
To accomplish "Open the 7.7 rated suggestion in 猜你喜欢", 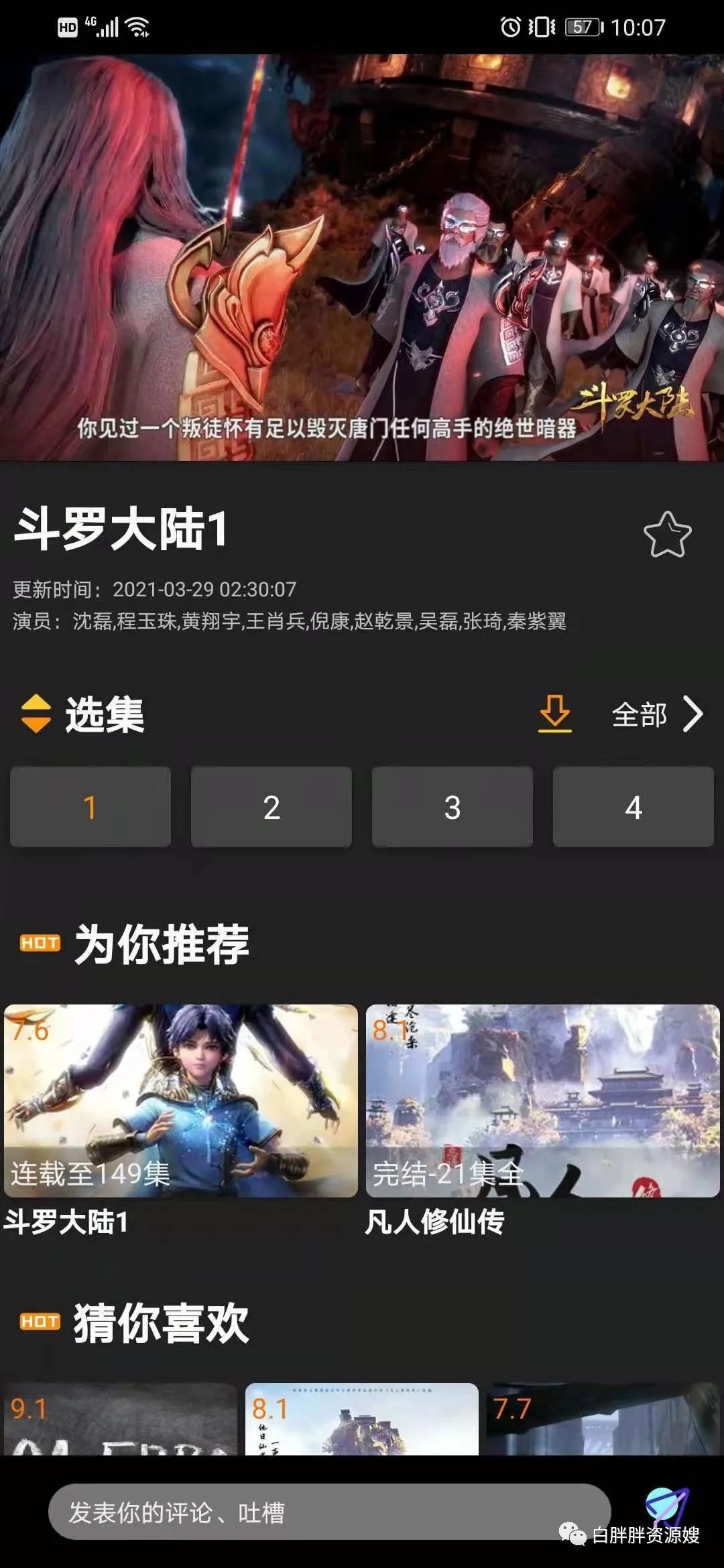I will click(603, 1419).
